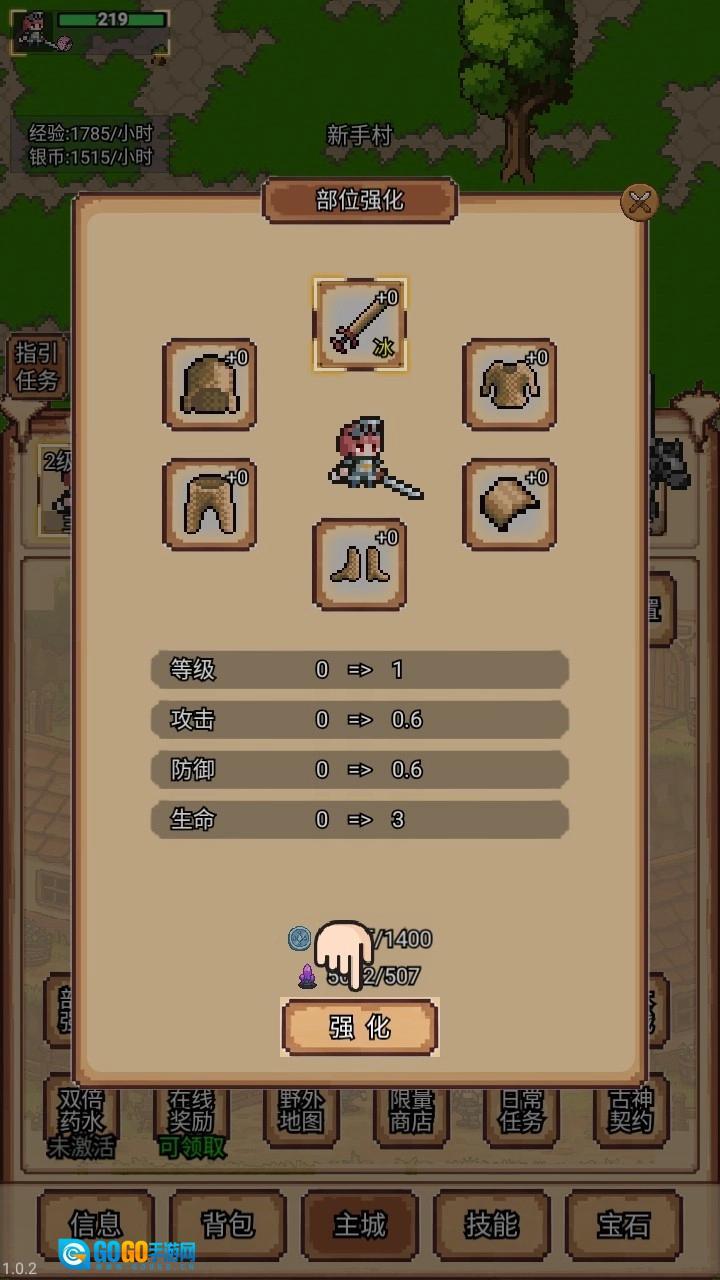Claim the 在线奖励 online reward

point(192,1122)
